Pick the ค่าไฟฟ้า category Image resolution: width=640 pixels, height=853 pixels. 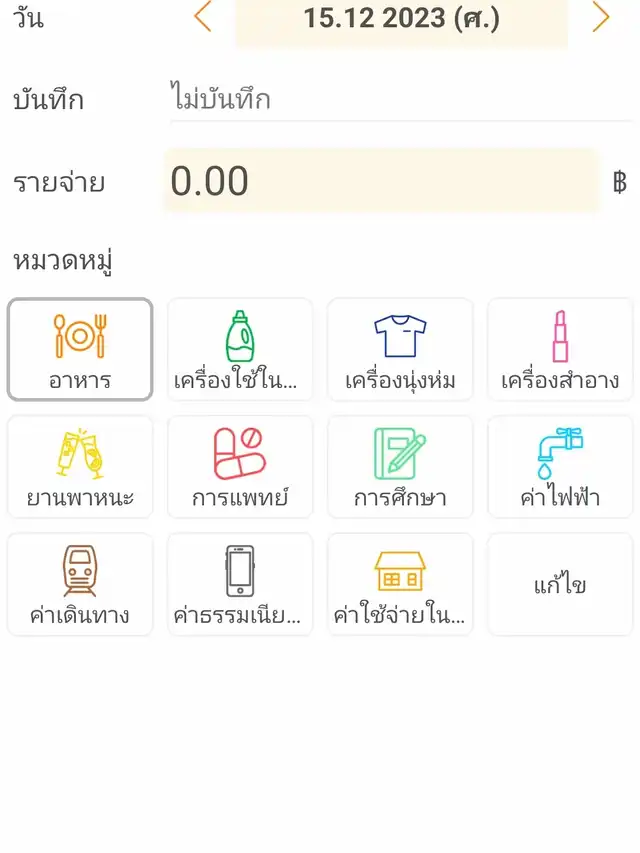560,467
